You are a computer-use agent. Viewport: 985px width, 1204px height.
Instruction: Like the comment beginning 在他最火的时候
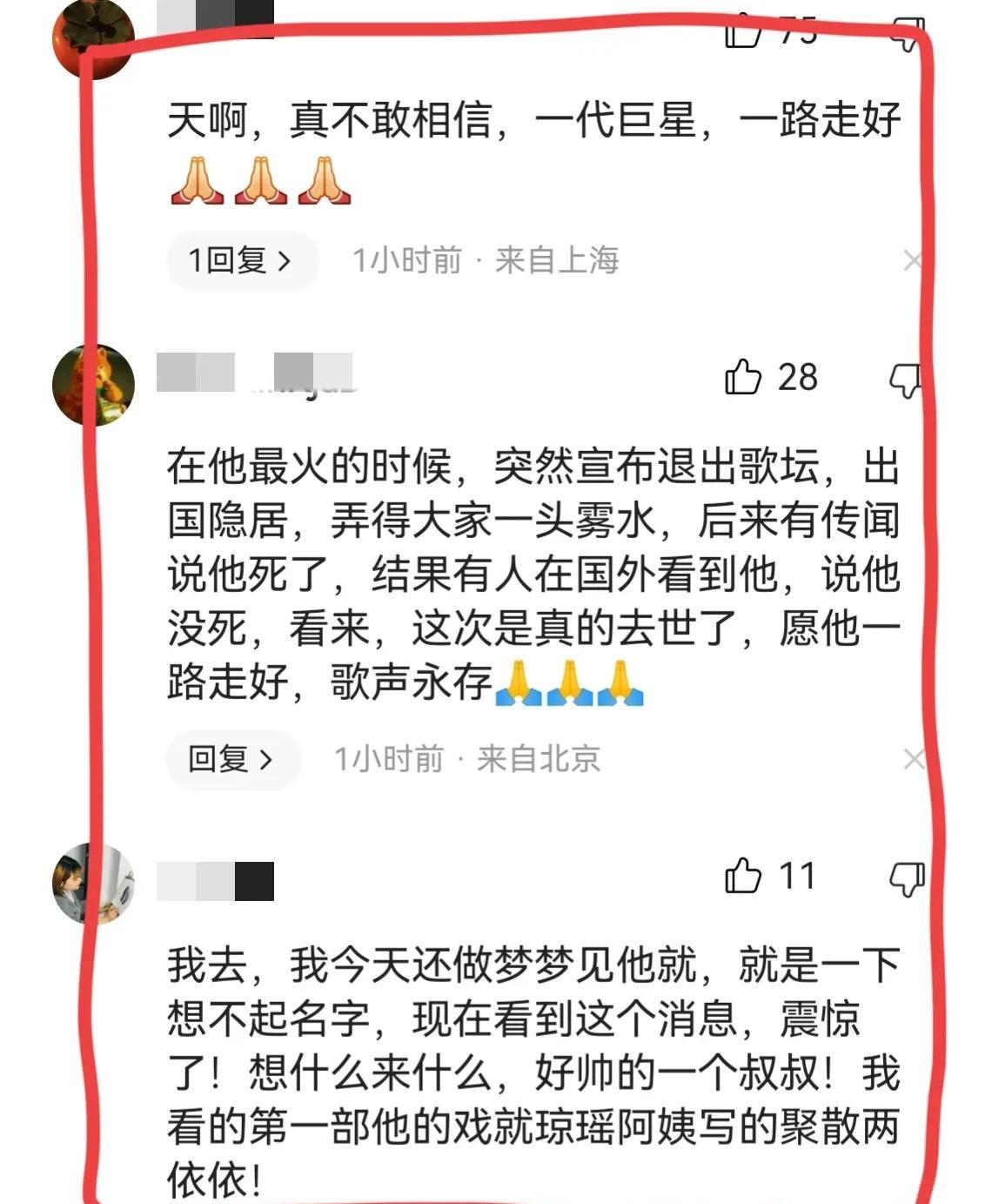point(742,378)
